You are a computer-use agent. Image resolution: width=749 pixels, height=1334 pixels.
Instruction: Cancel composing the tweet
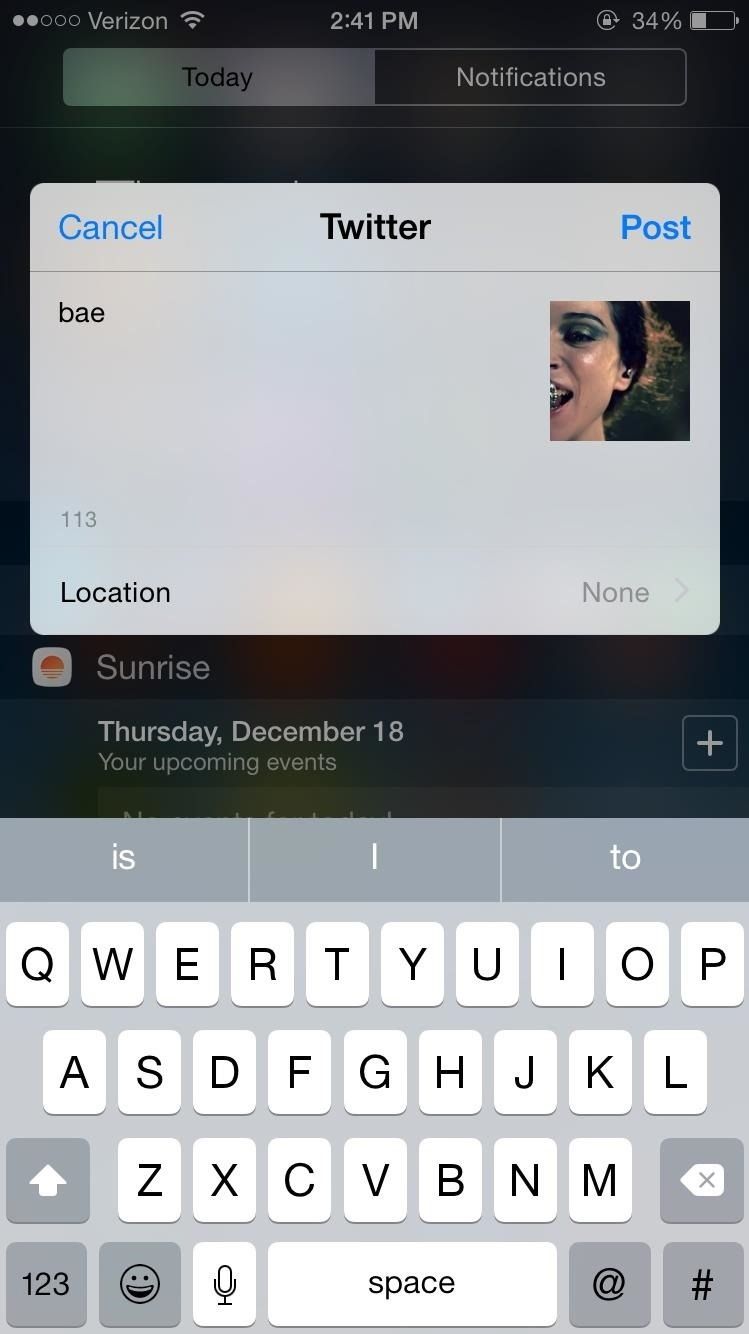[110, 227]
